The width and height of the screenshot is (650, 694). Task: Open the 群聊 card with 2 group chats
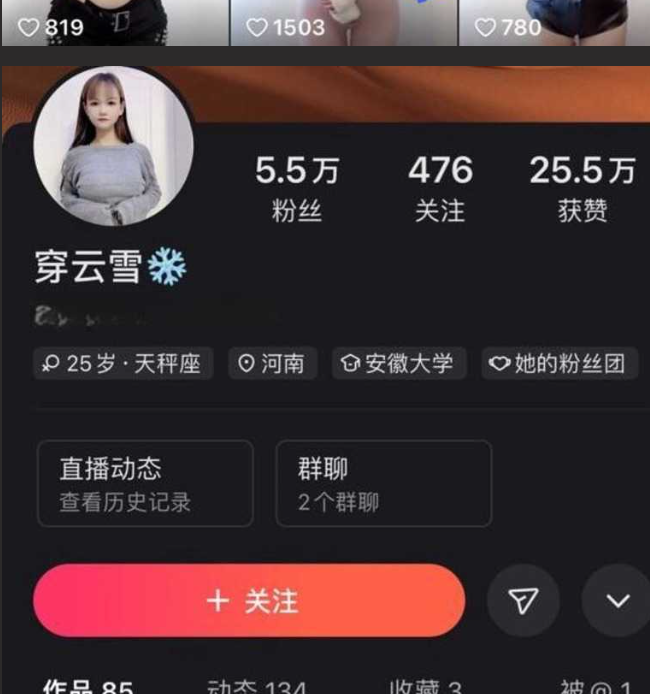click(x=383, y=483)
